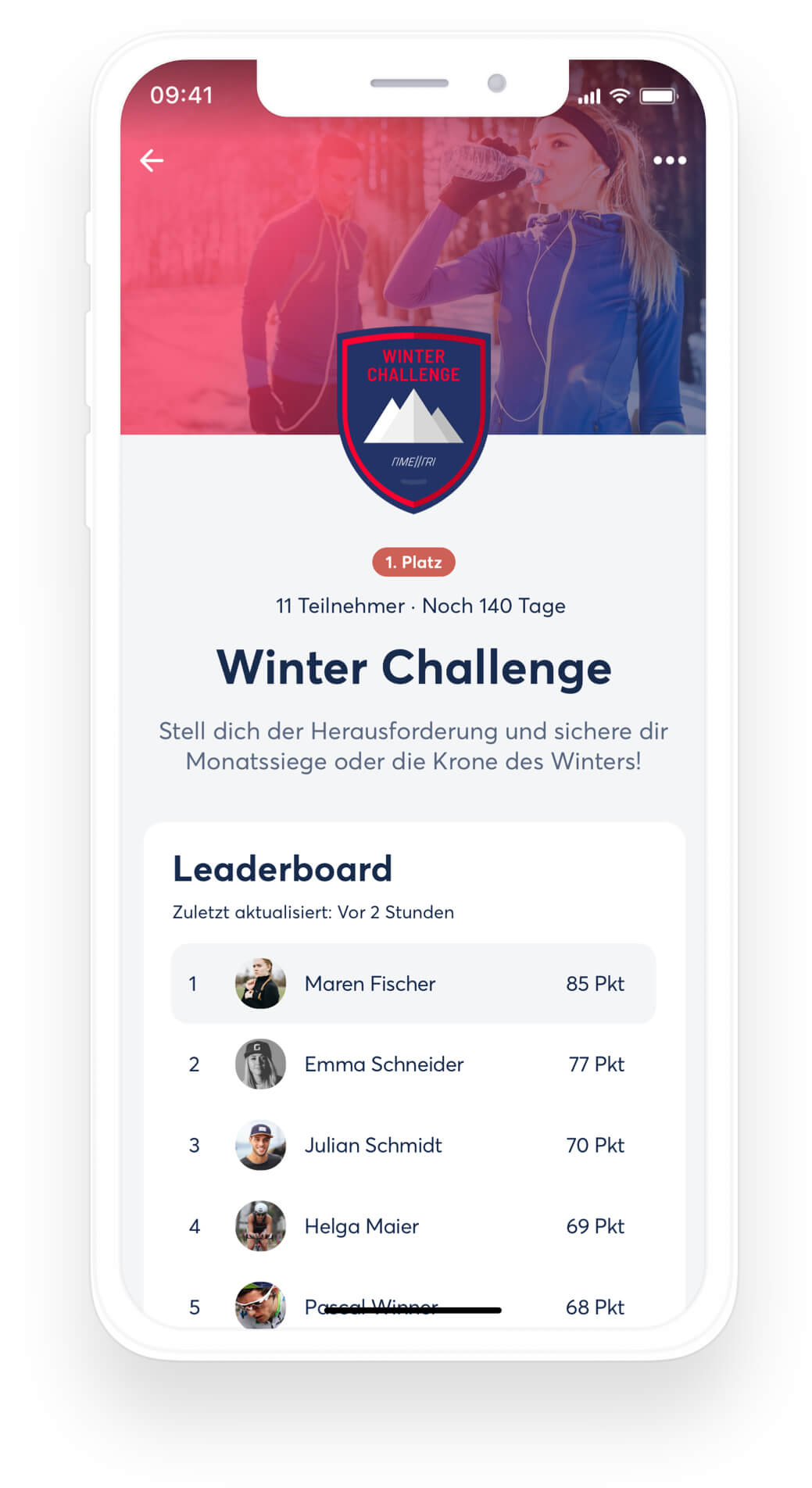
Task: Open Maren Fischer's leaderboard entry
Action: point(413,983)
